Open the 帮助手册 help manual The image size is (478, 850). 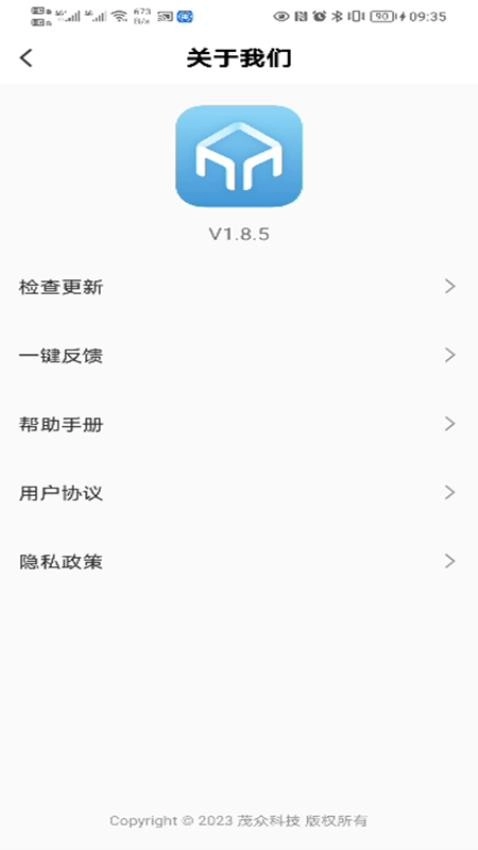click(239, 424)
